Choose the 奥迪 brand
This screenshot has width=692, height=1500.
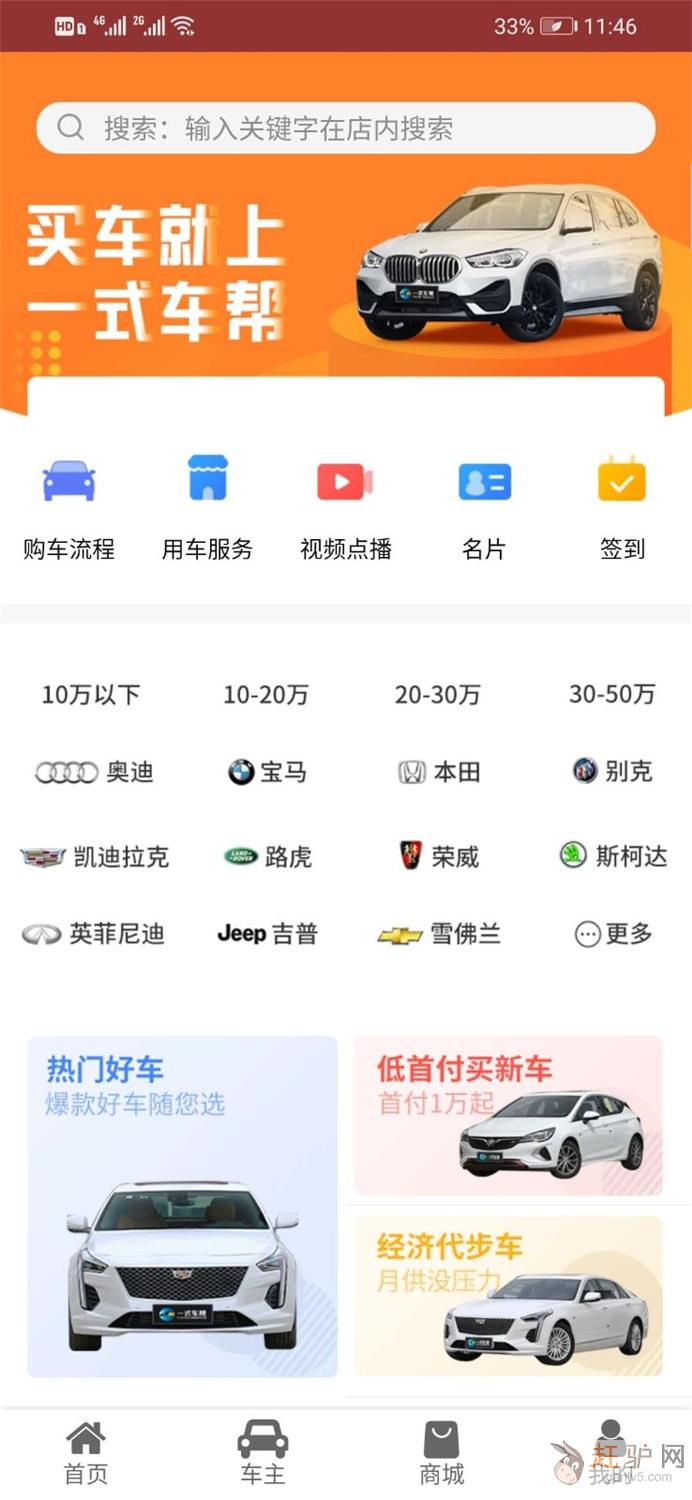click(95, 772)
